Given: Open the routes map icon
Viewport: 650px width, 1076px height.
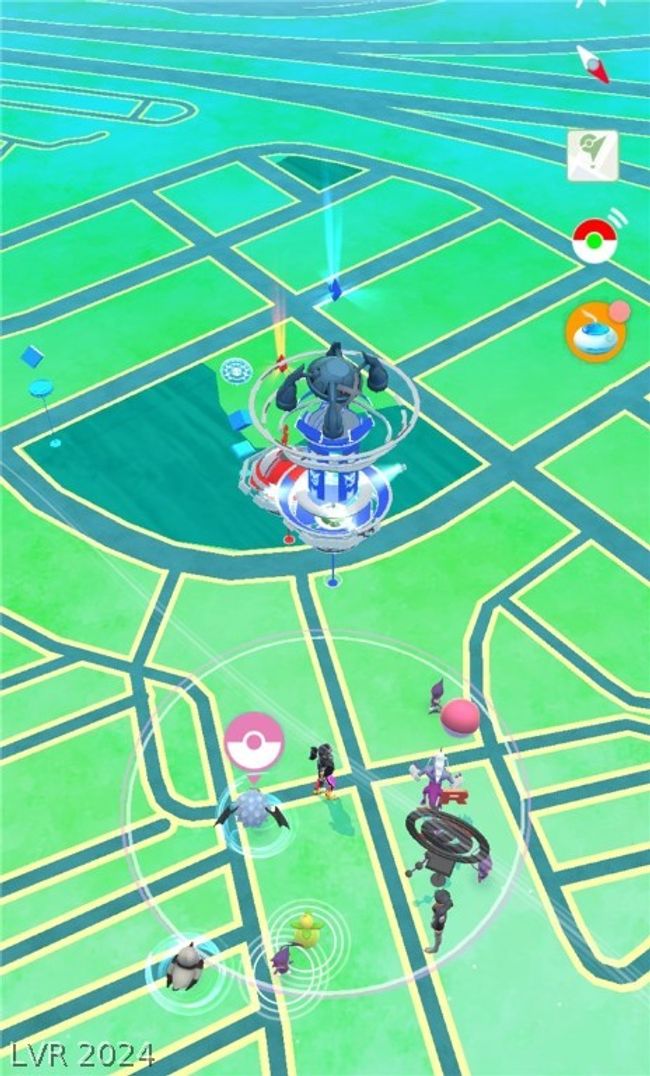Looking at the screenshot, I should 592,155.
